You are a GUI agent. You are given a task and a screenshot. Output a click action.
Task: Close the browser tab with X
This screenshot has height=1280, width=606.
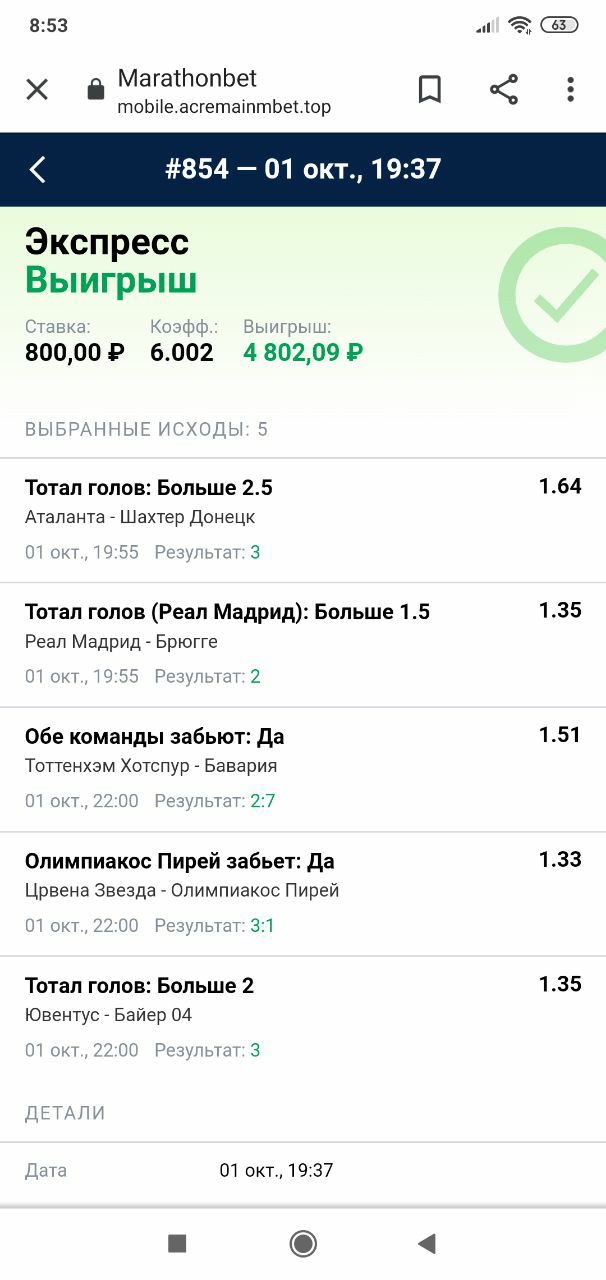point(37,90)
